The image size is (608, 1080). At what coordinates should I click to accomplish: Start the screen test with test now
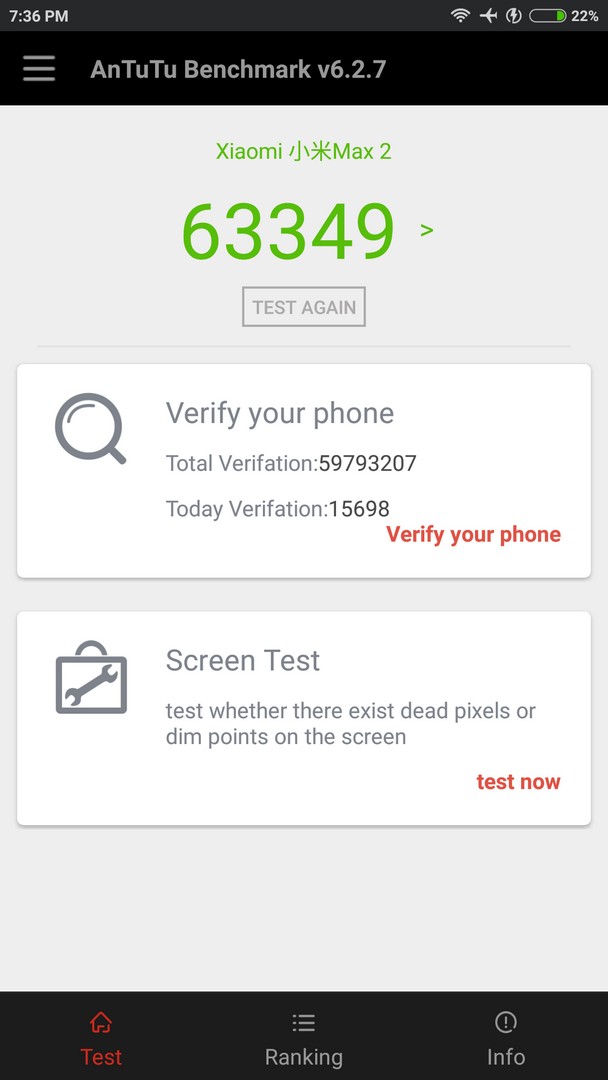pos(518,782)
